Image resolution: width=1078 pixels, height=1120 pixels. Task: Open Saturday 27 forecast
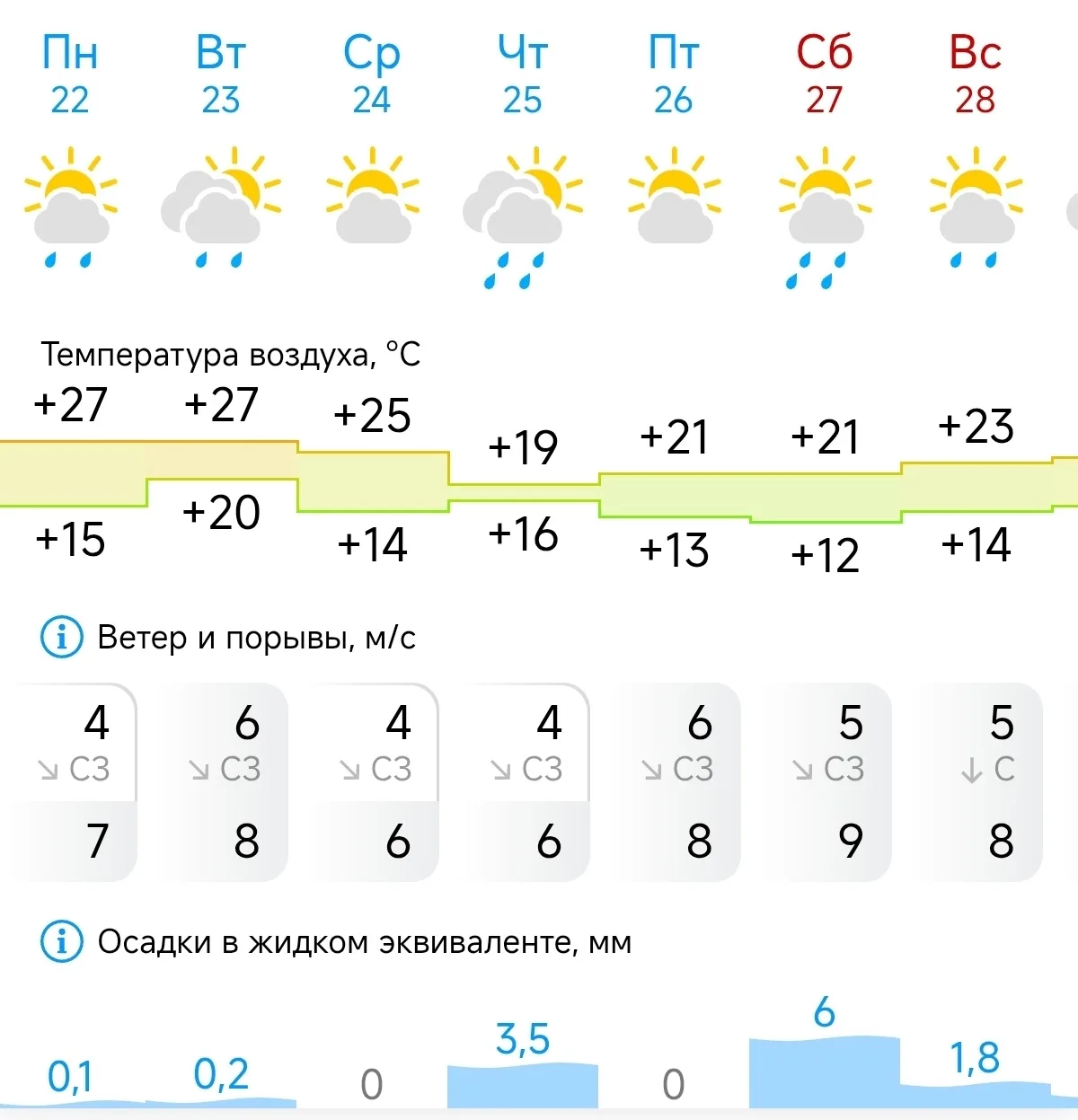point(825,75)
